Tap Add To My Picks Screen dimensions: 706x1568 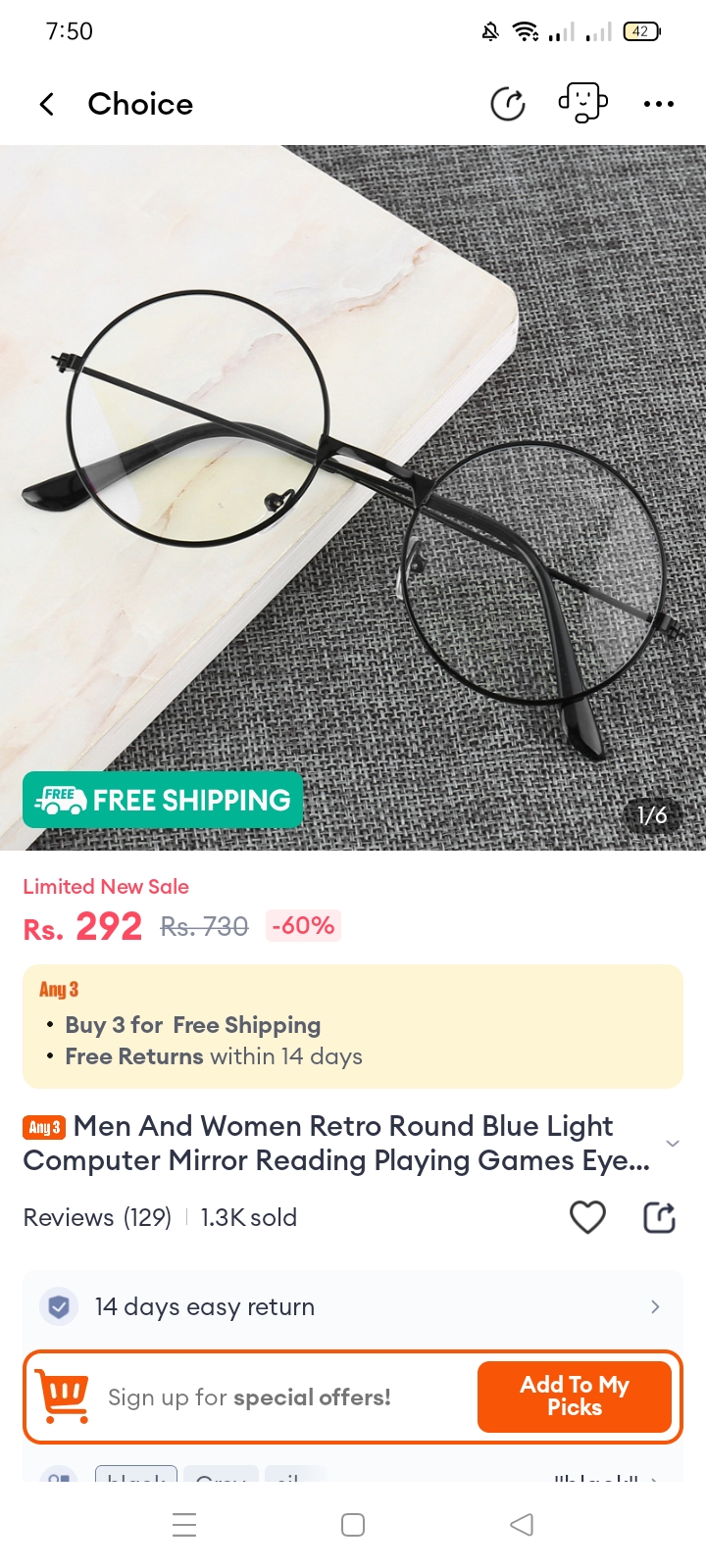(575, 1396)
